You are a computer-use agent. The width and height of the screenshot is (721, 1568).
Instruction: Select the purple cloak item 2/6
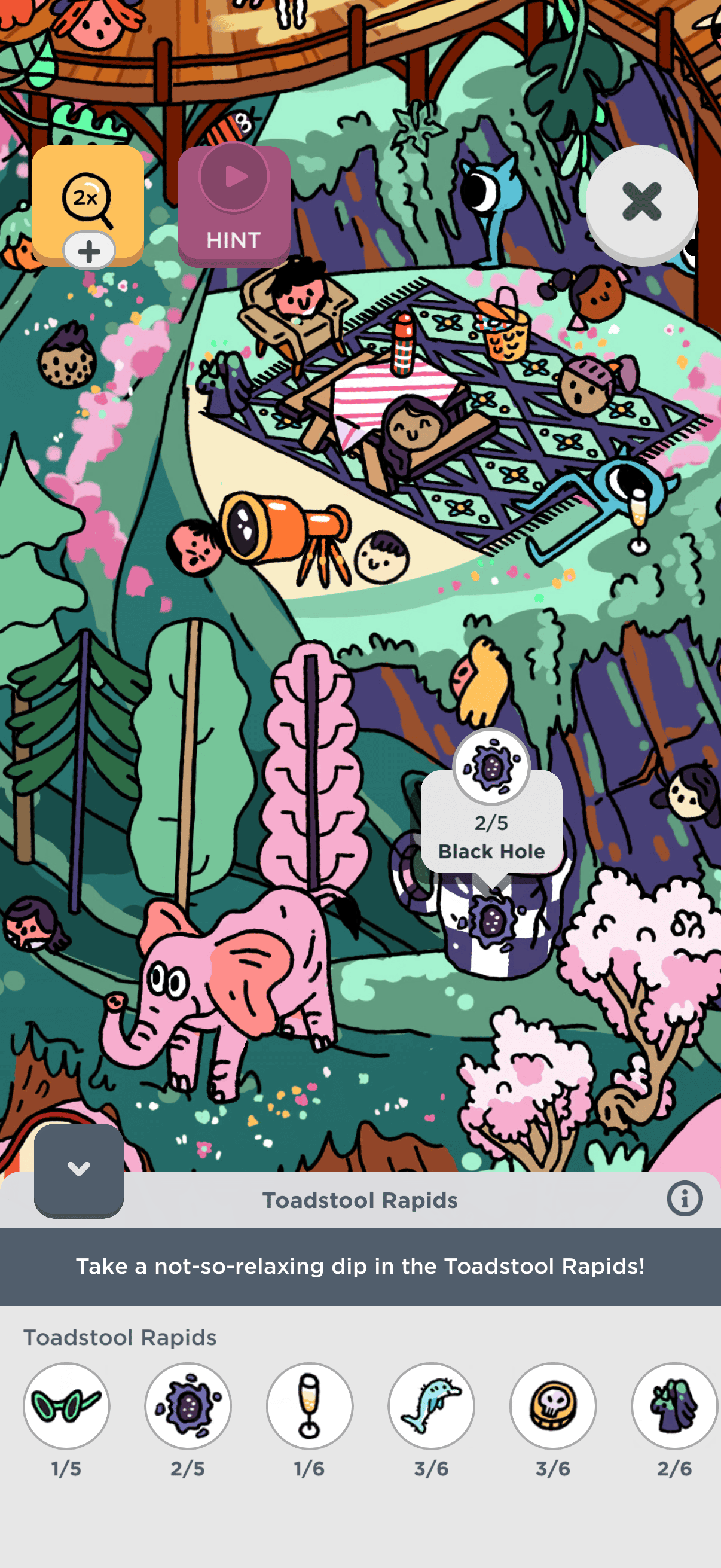674,1405
